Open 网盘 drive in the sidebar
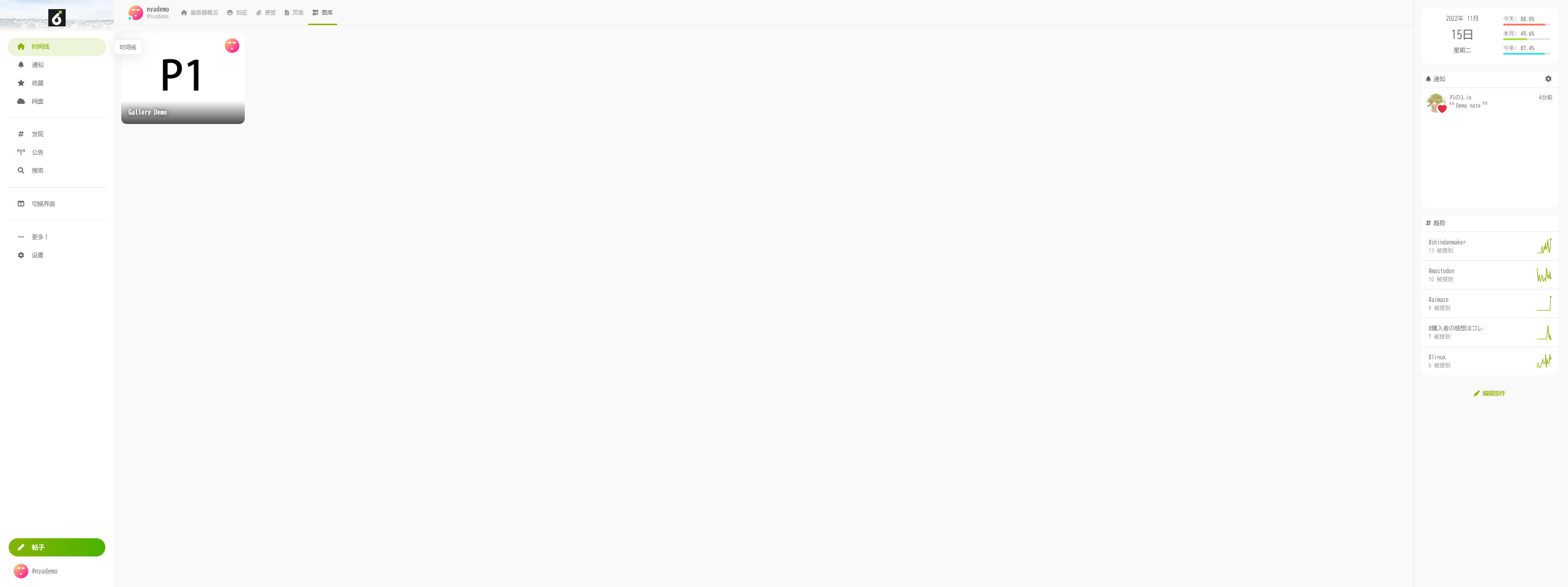1568x587 pixels. click(37, 102)
